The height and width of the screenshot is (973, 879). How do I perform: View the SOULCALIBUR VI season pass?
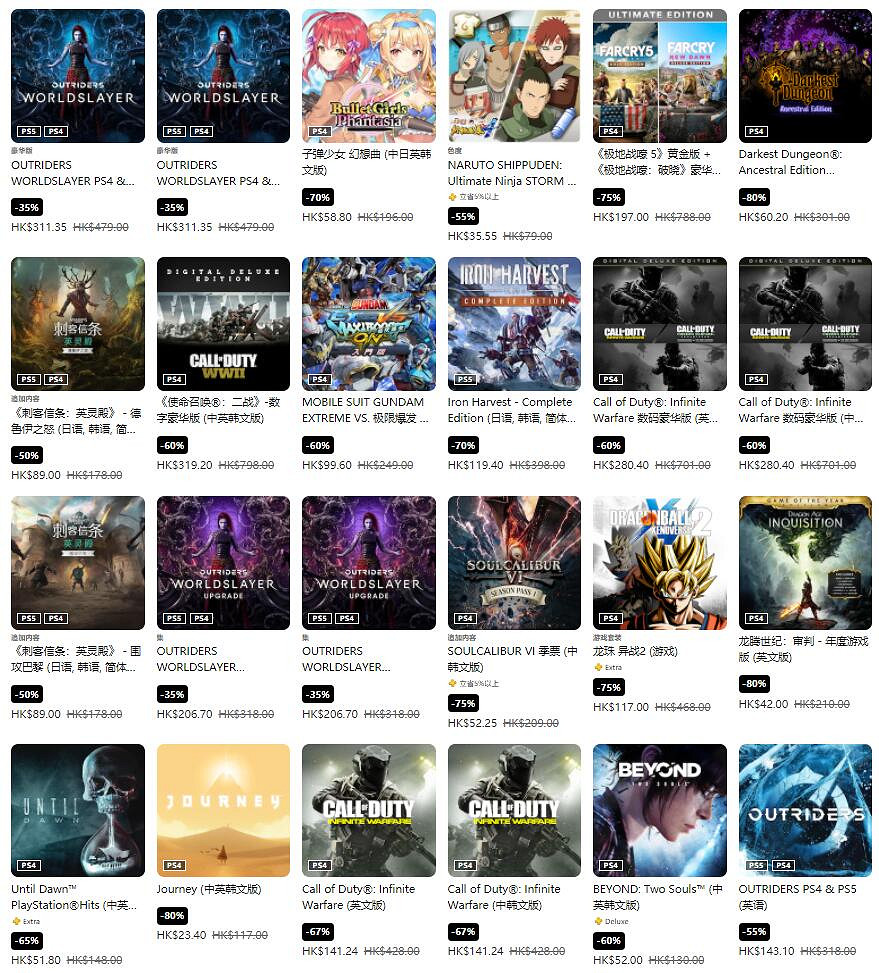click(514, 563)
